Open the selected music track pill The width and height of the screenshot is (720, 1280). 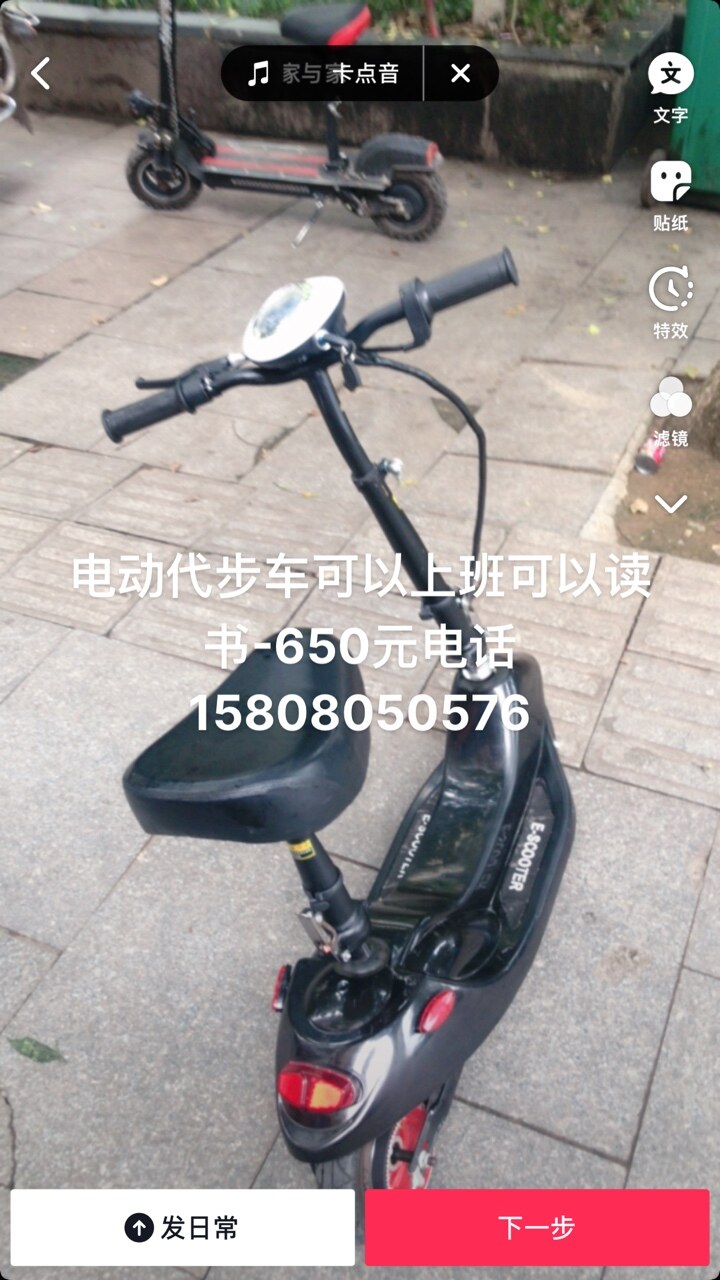point(323,73)
